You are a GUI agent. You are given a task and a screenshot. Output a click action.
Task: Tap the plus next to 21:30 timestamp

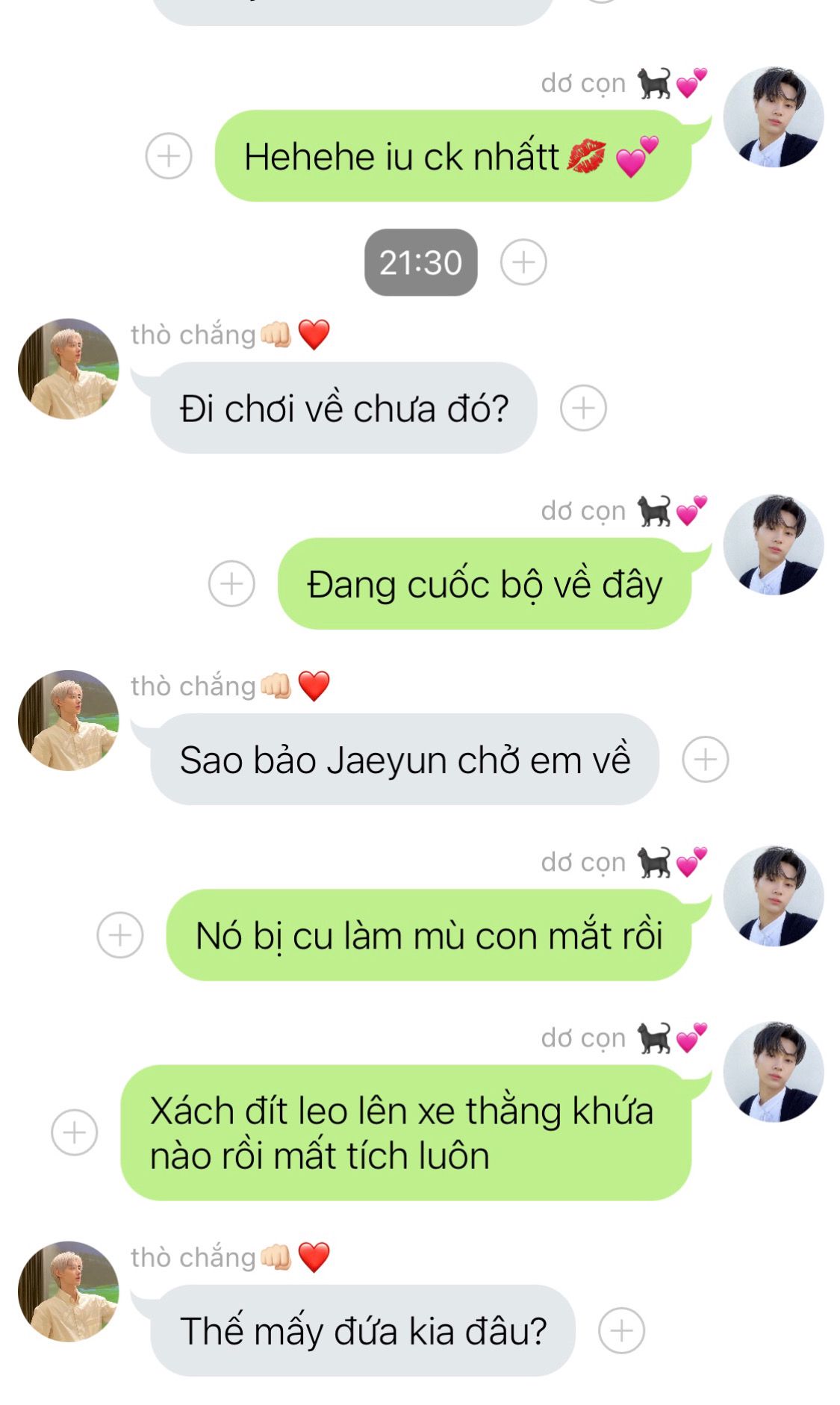pos(523,262)
